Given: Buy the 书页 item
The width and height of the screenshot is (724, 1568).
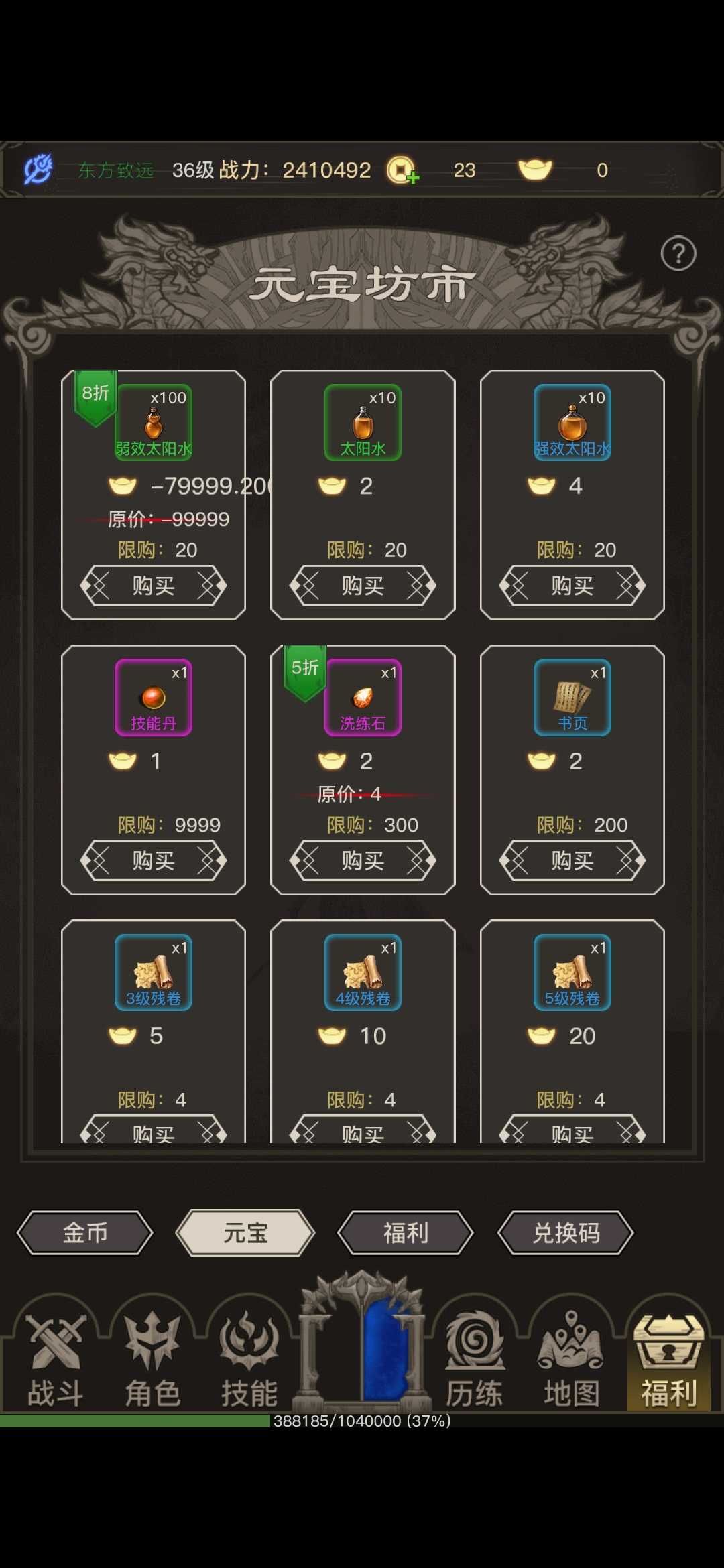Looking at the screenshot, I should tap(572, 860).
